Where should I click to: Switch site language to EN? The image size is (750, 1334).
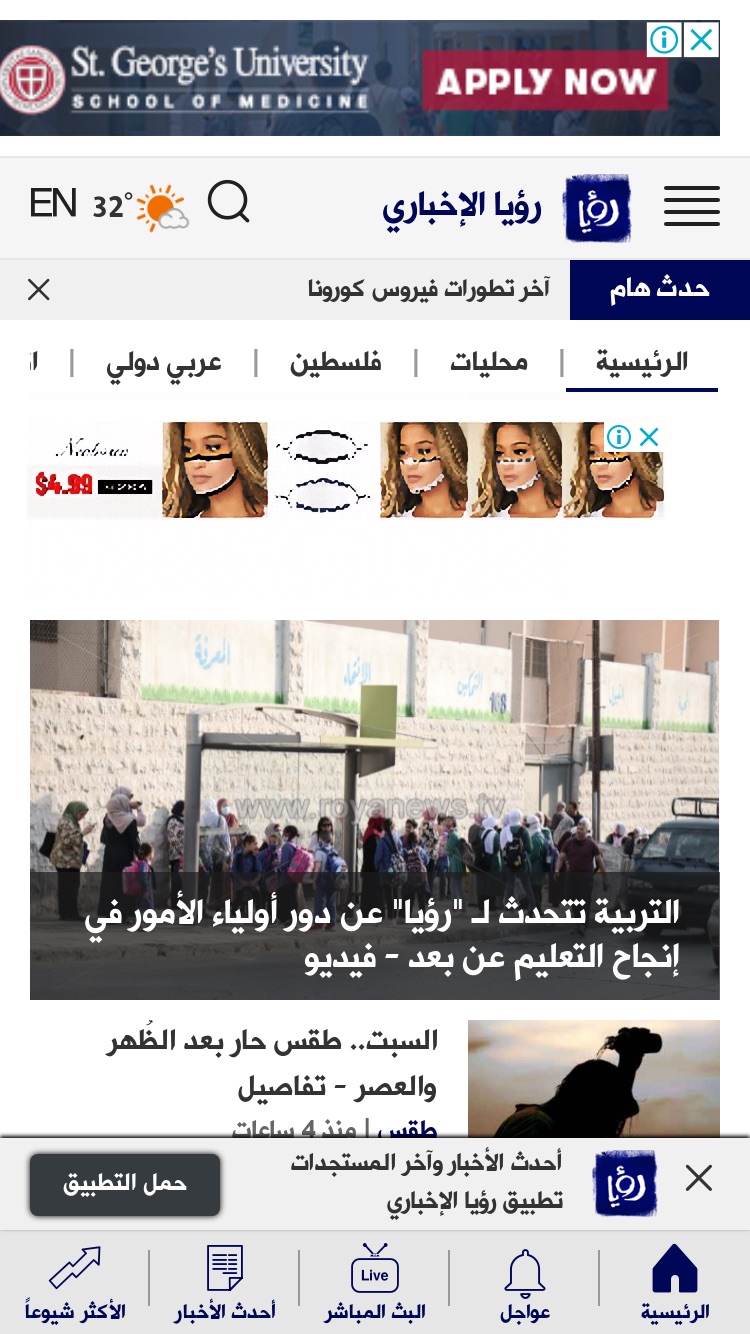tap(53, 204)
